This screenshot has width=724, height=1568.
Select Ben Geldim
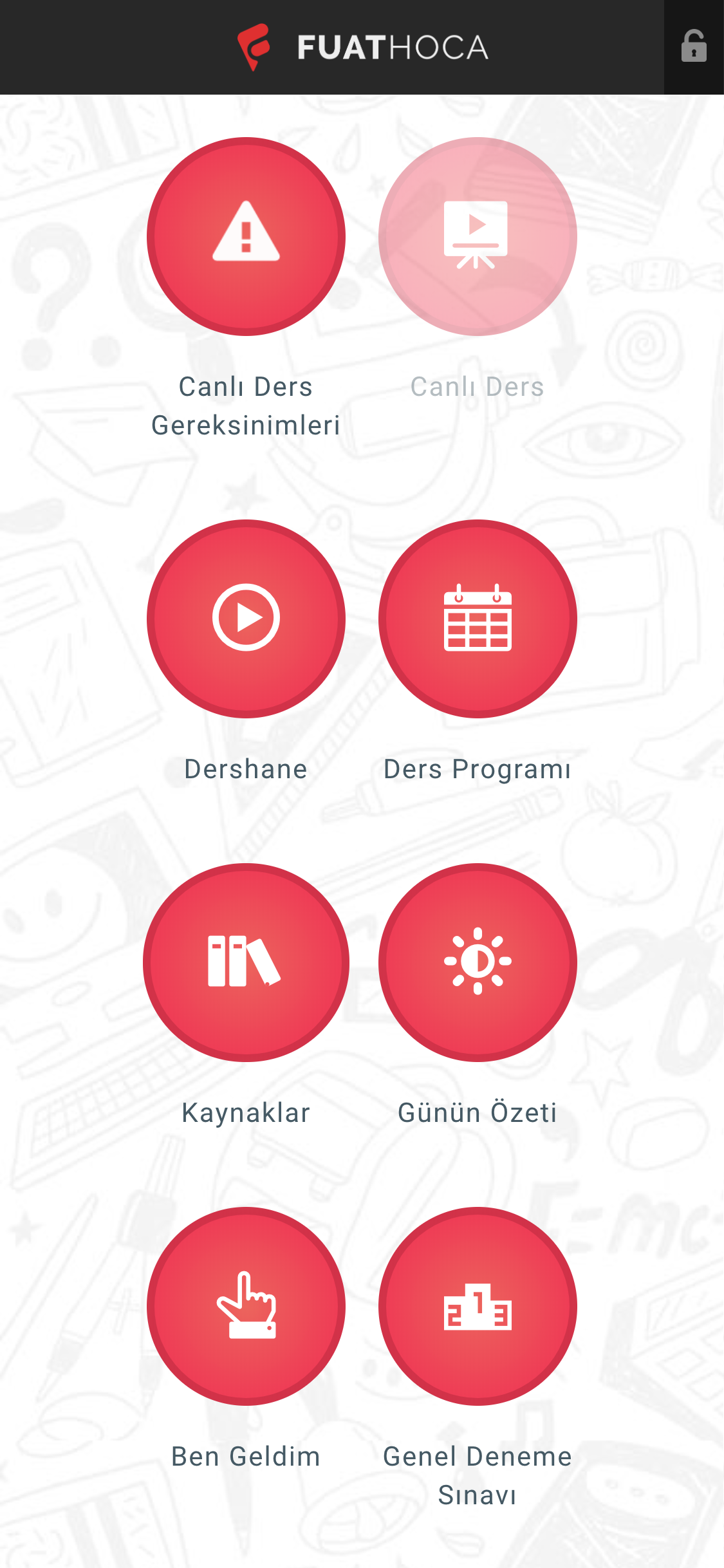coord(246,1306)
